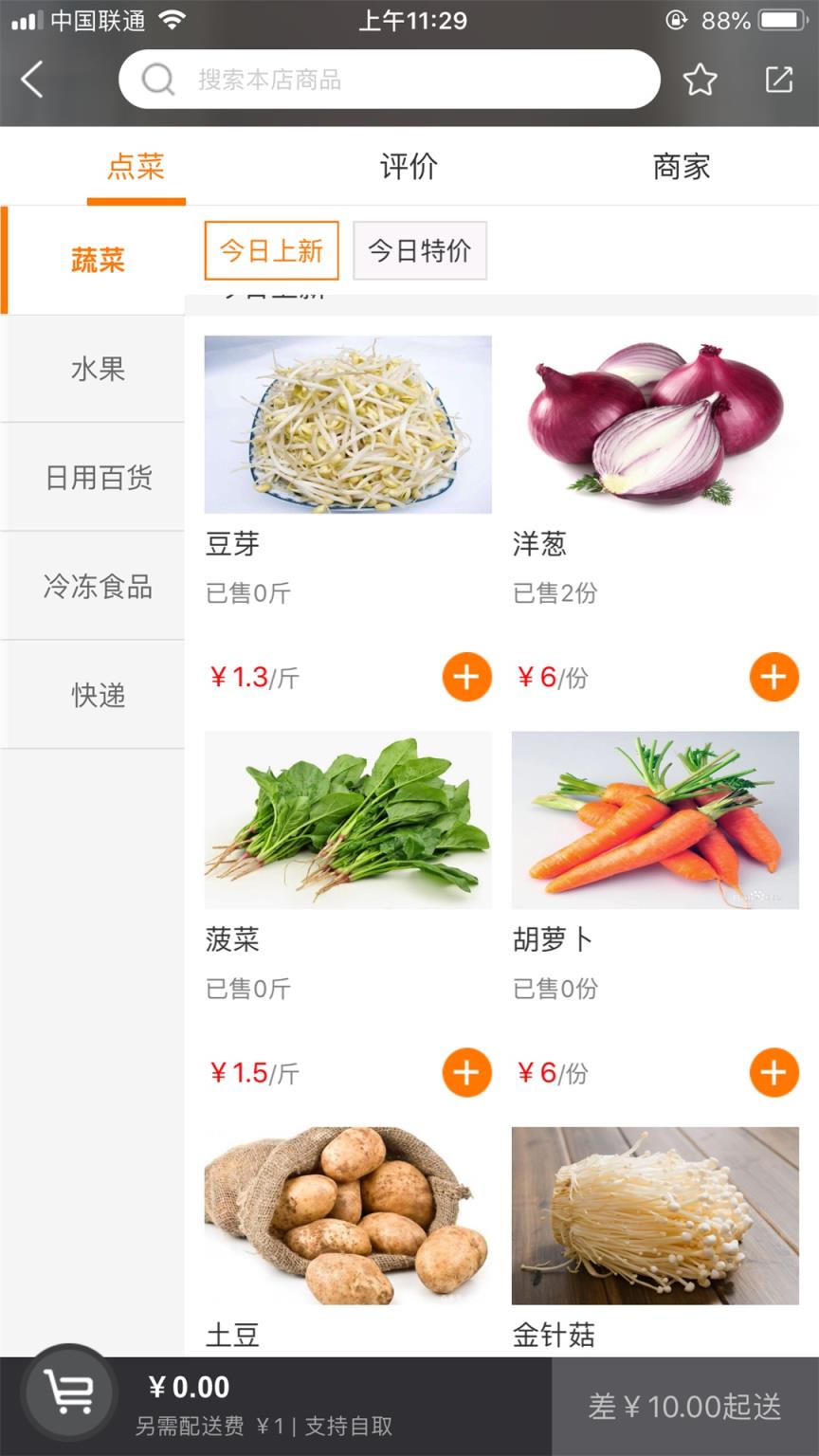Tap the 搜索本店商品 search field
The height and width of the screenshot is (1456, 819).
389,80
